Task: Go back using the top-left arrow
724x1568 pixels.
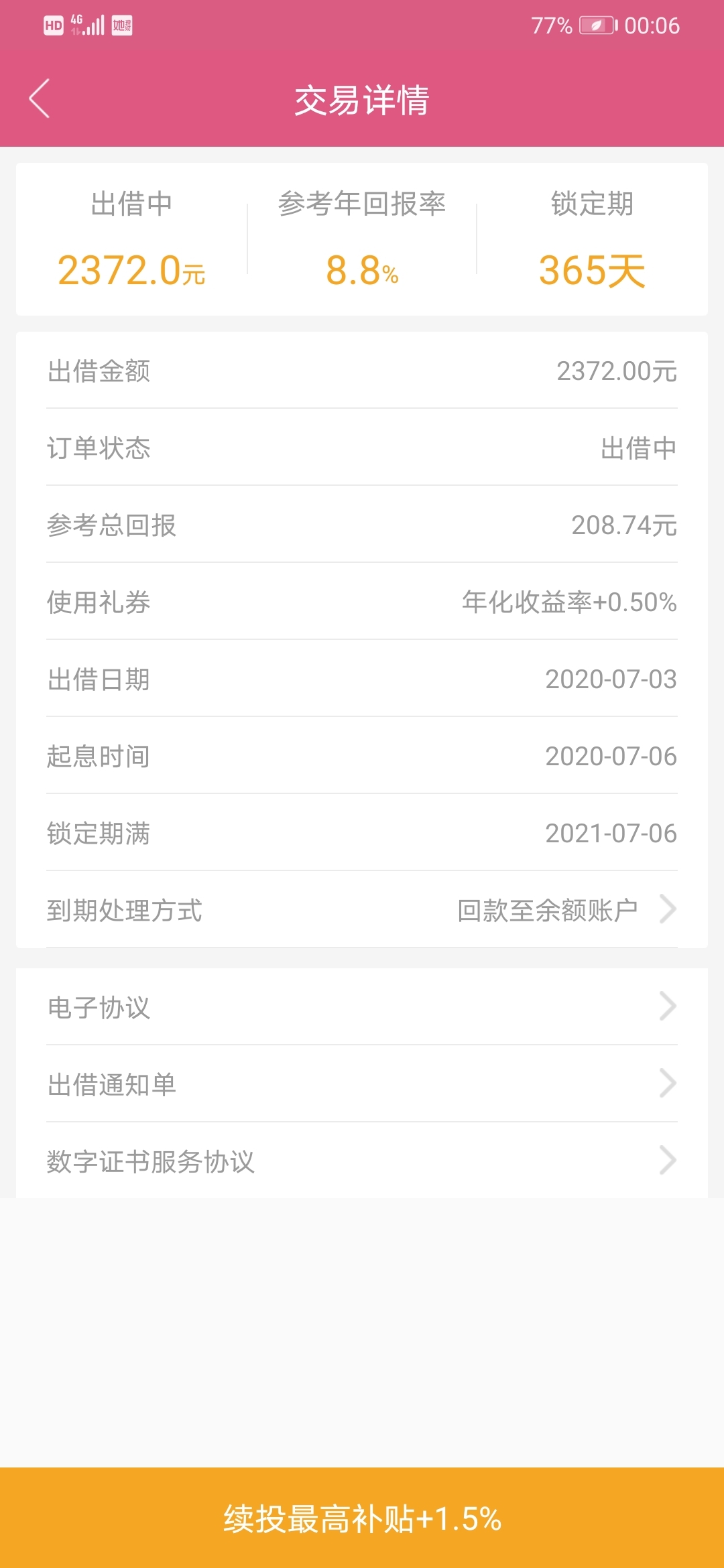Action: click(x=40, y=99)
